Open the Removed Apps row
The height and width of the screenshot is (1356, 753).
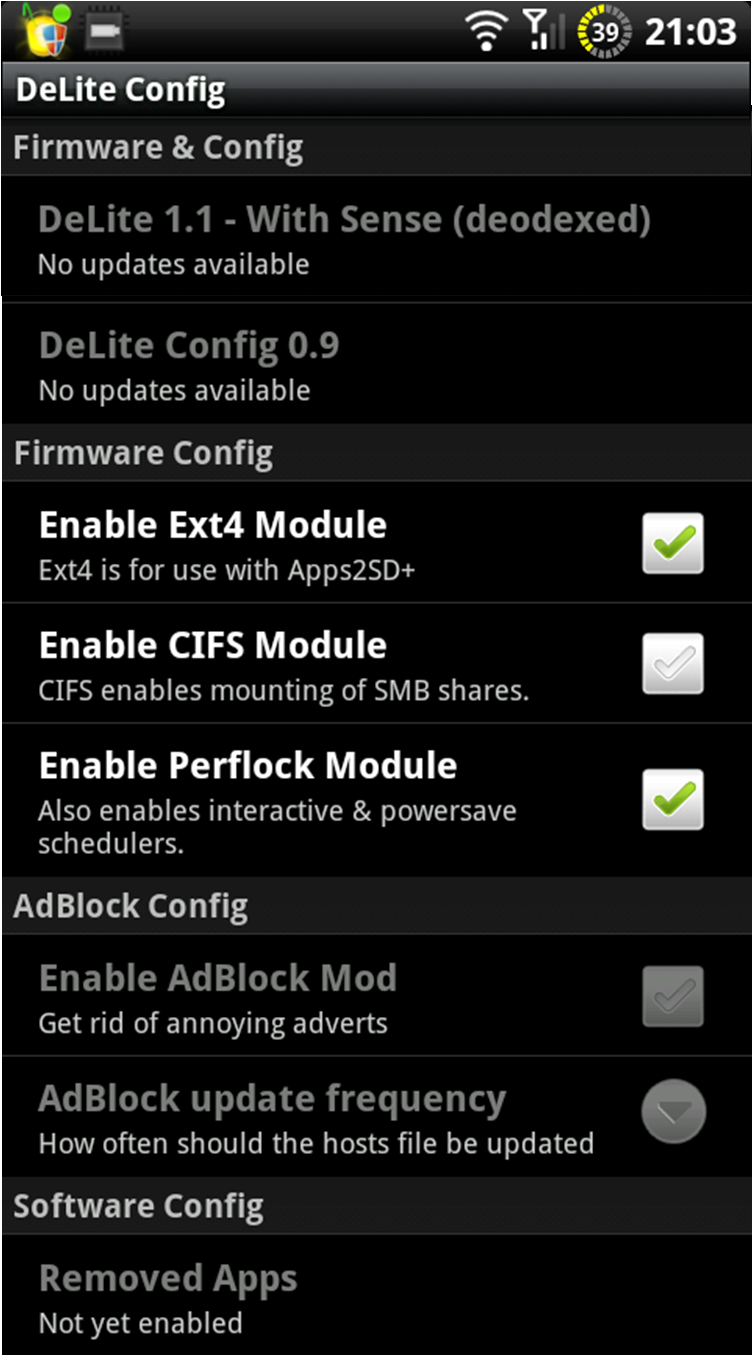tap(376, 1297)
